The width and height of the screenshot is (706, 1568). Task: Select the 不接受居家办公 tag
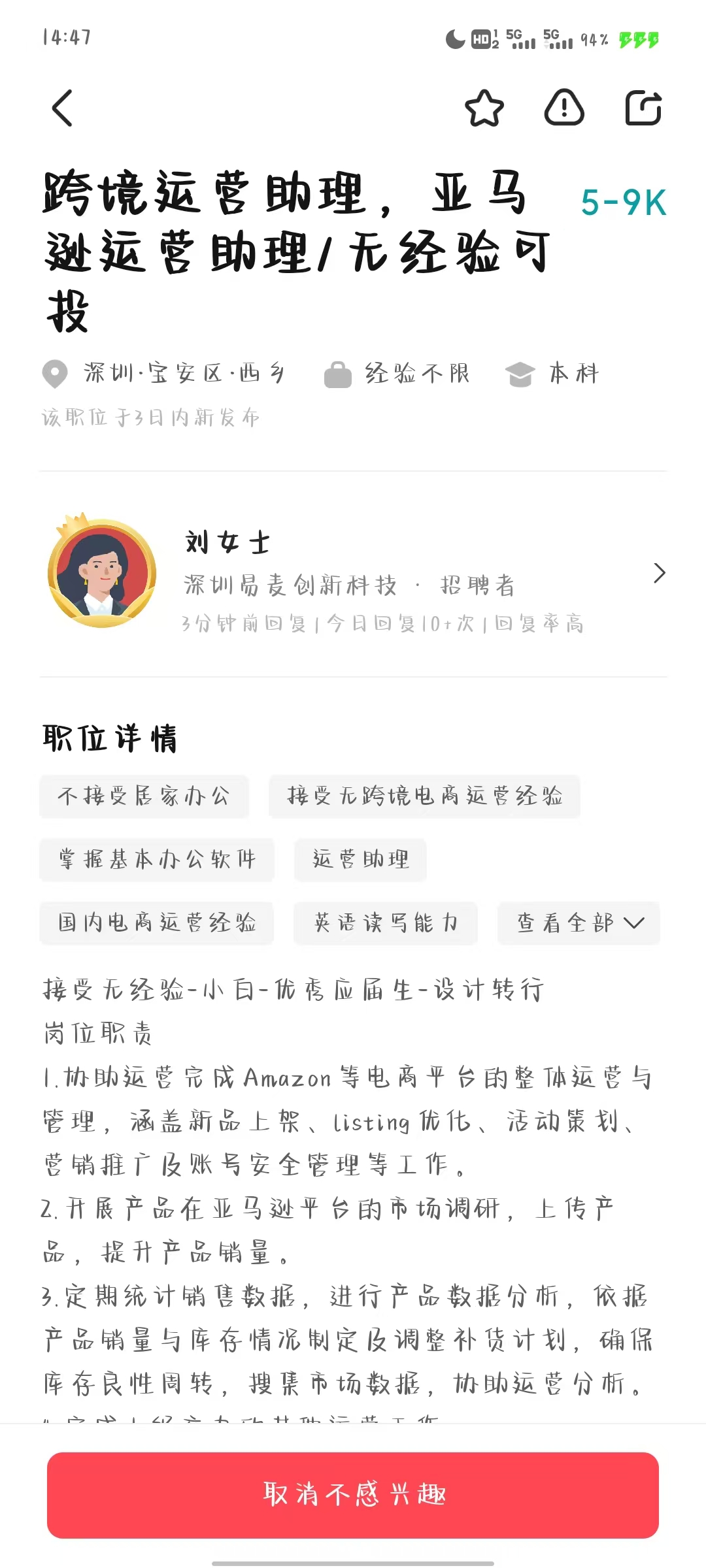pyautogui.click(x=144, y=796)
